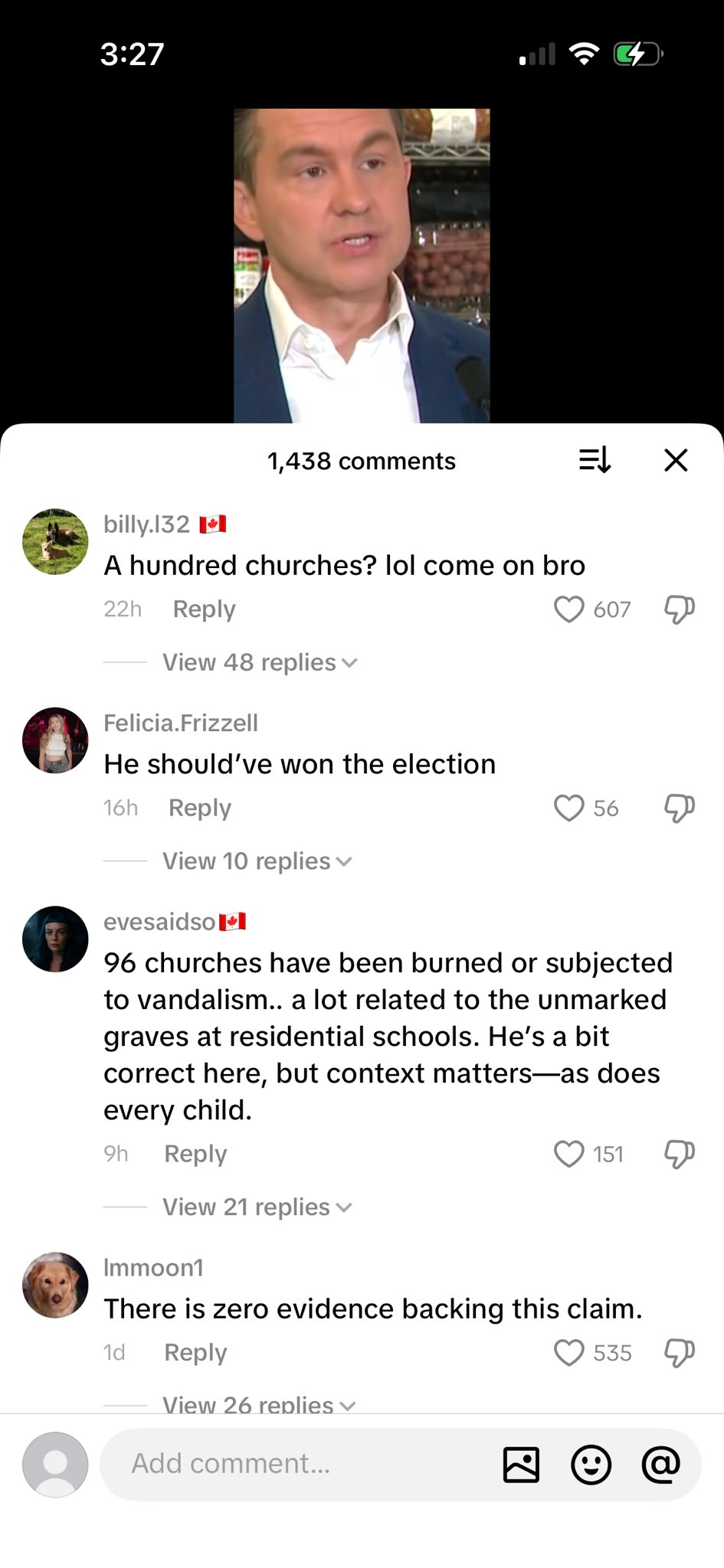The image size is (724, 1568).
Task: Dislike lmmoon1's comment
Action: (x=680, y=1353)
